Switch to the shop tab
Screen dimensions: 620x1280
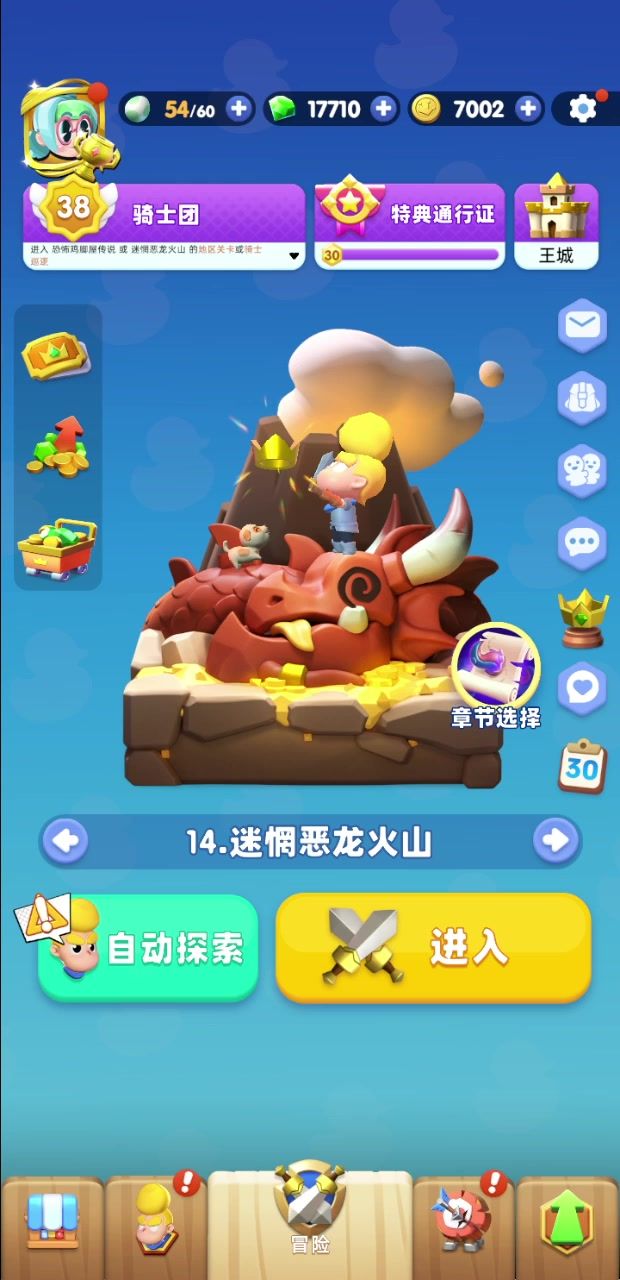pyautogui.click(x=52, y=1218)
